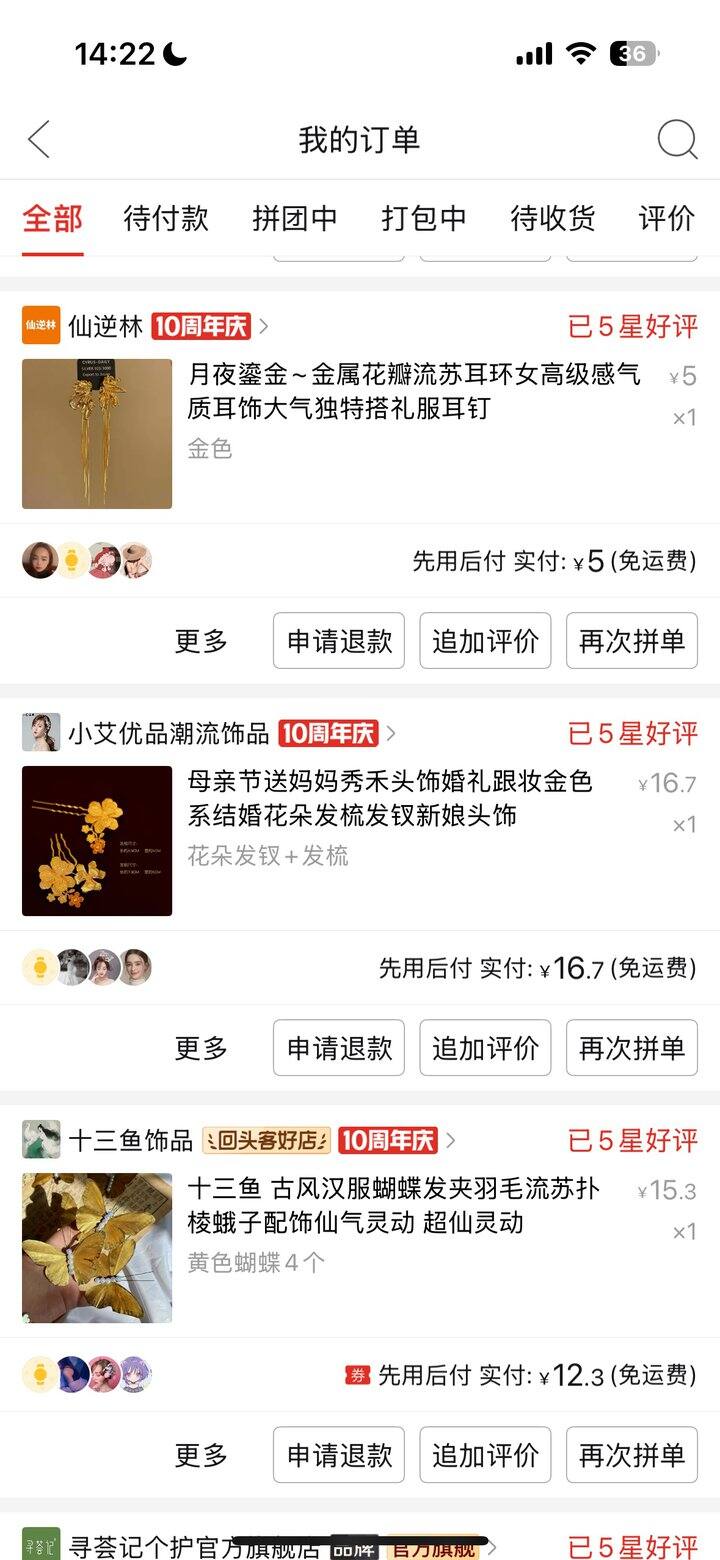720x1560 pixels.
Task: Open search on the orders page
Action: click(678, 140)
